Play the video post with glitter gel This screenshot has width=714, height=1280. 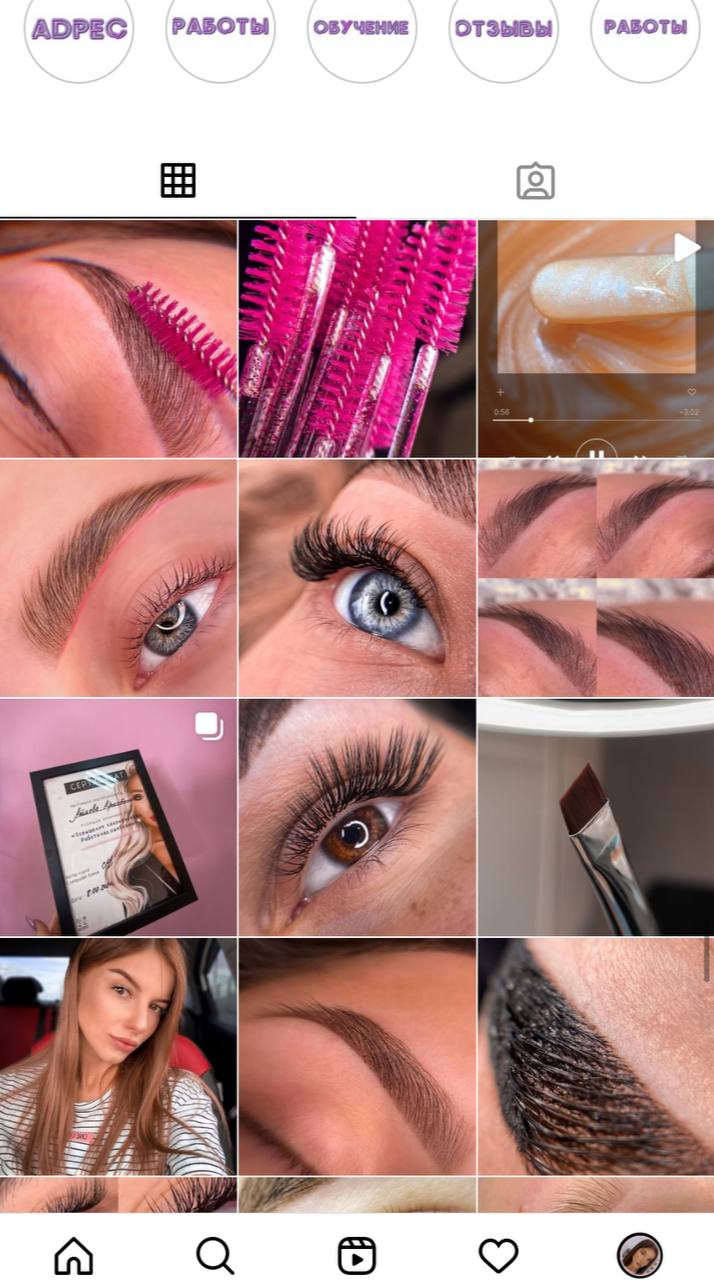(596, 339)
